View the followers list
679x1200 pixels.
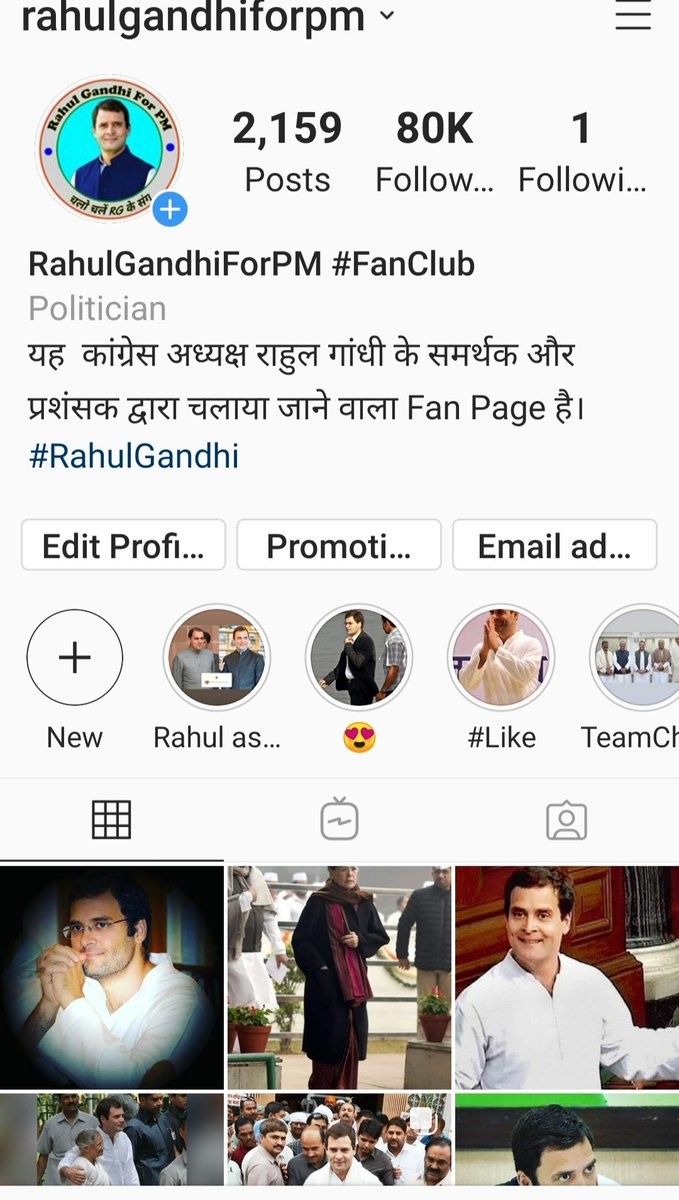point(434,153)
